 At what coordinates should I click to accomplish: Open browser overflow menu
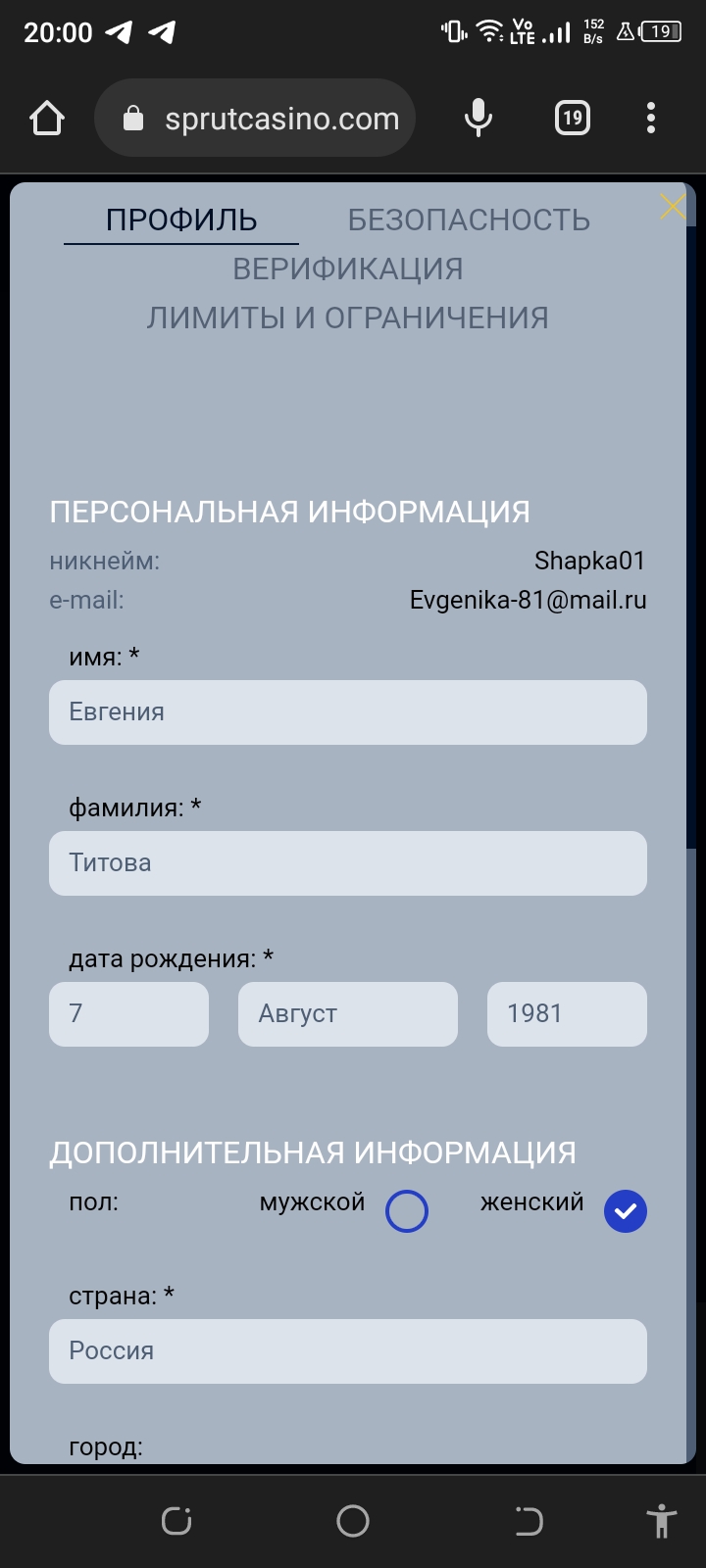[651, 119]
